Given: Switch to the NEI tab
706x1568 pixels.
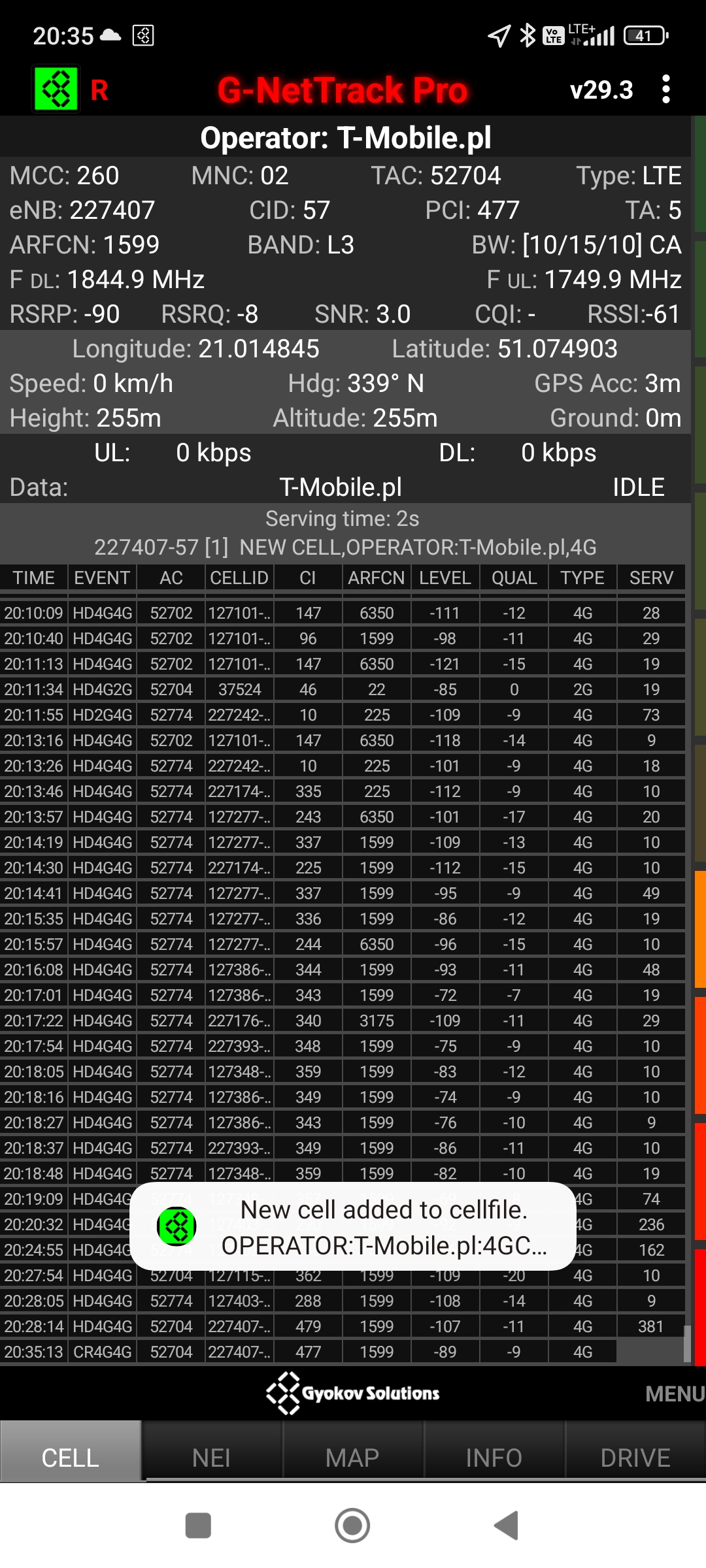Looking at the screenshot, I should pyautogui.click(x=211, y=1458).
